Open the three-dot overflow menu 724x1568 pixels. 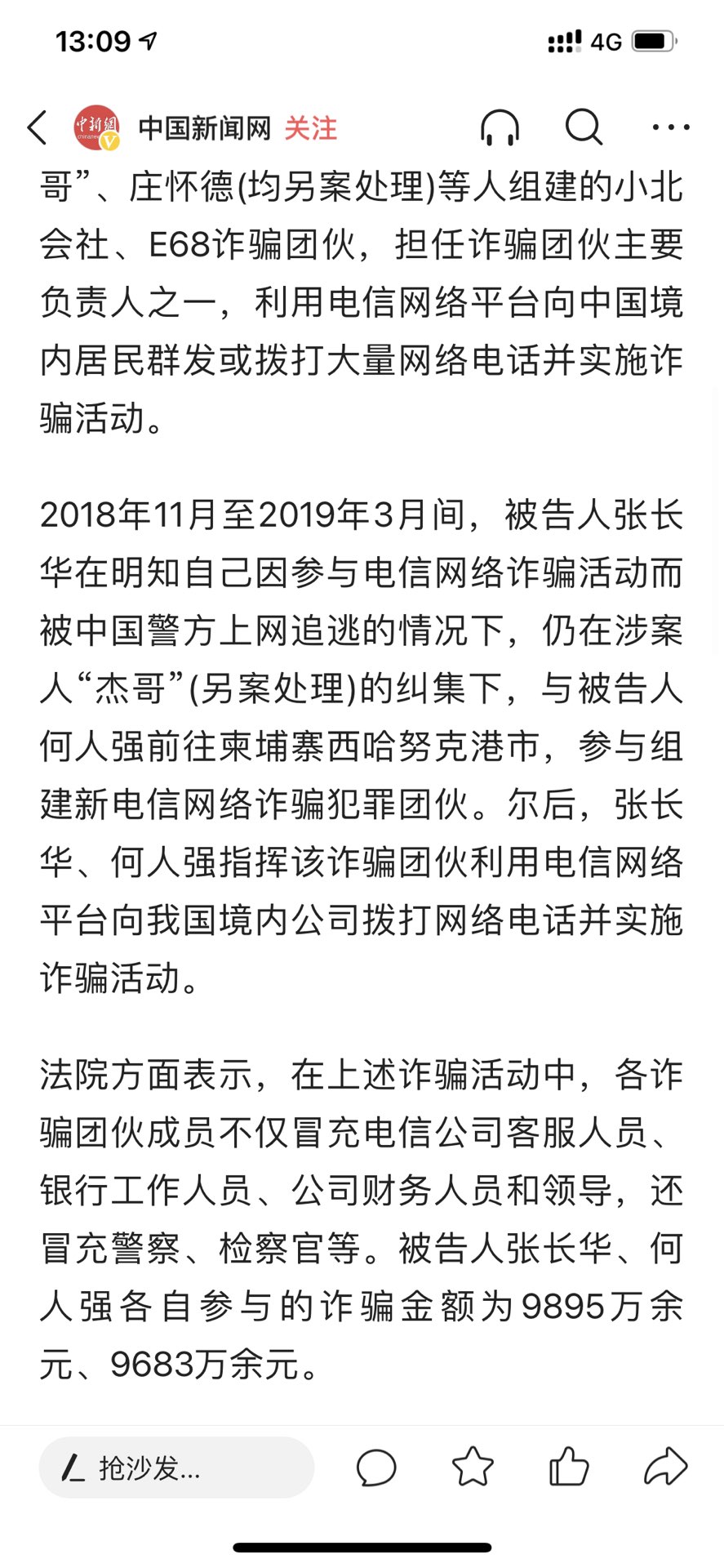click(x=671, y=127)
